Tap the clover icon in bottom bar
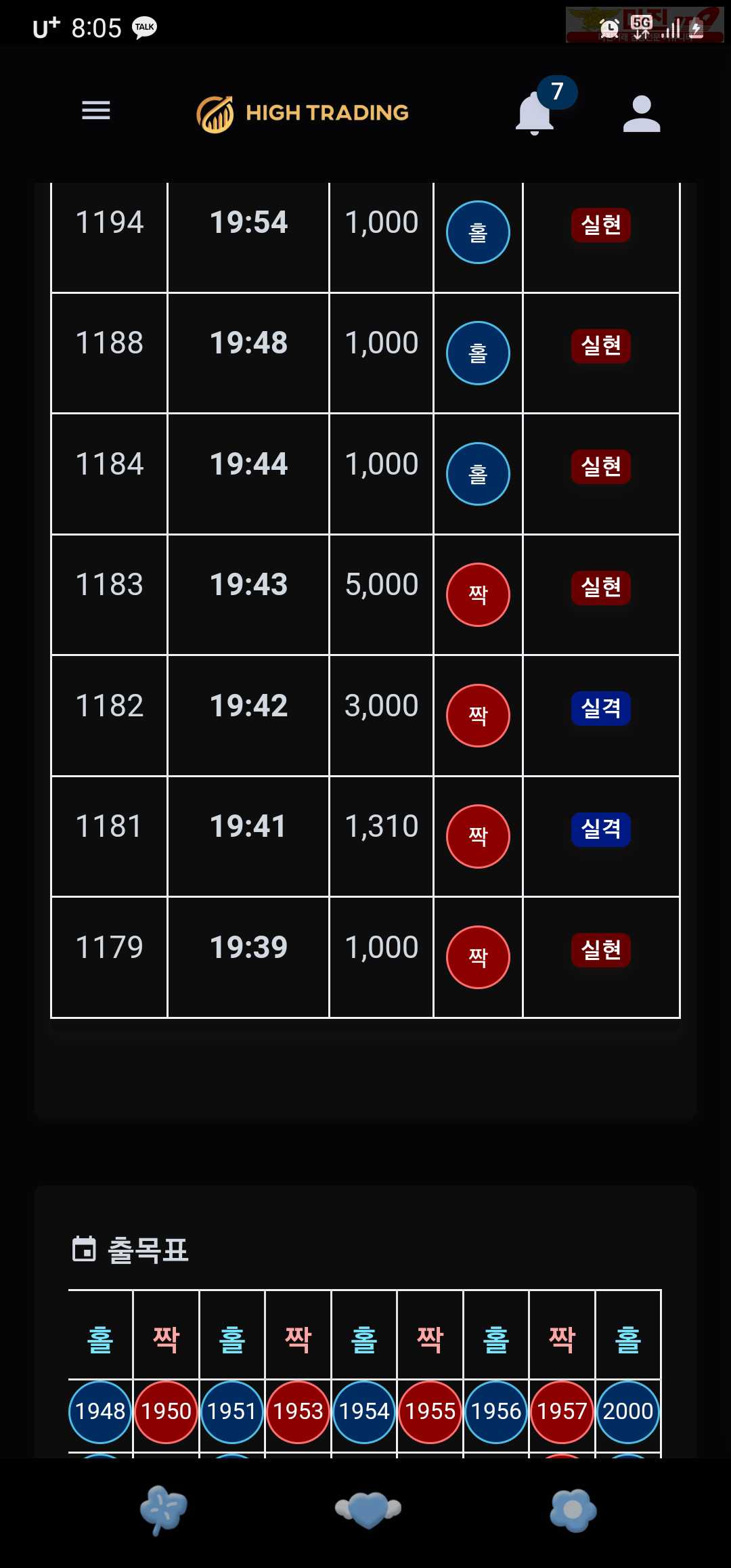Image resolution: width=731 pixels, height=1568 pixels. 163,1509
